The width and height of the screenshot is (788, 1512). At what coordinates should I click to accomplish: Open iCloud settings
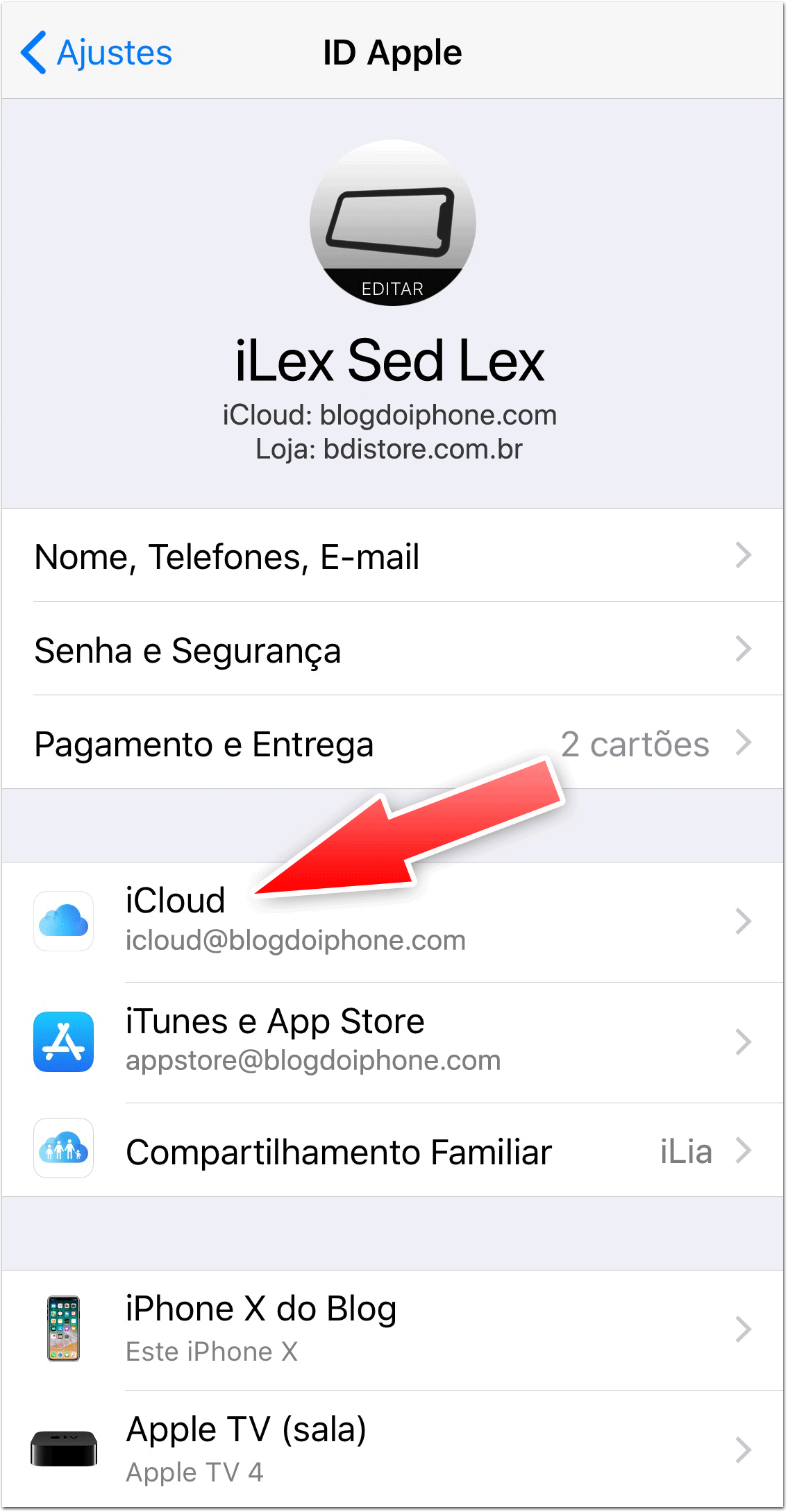pyautogui.click(x=392, y=921)
